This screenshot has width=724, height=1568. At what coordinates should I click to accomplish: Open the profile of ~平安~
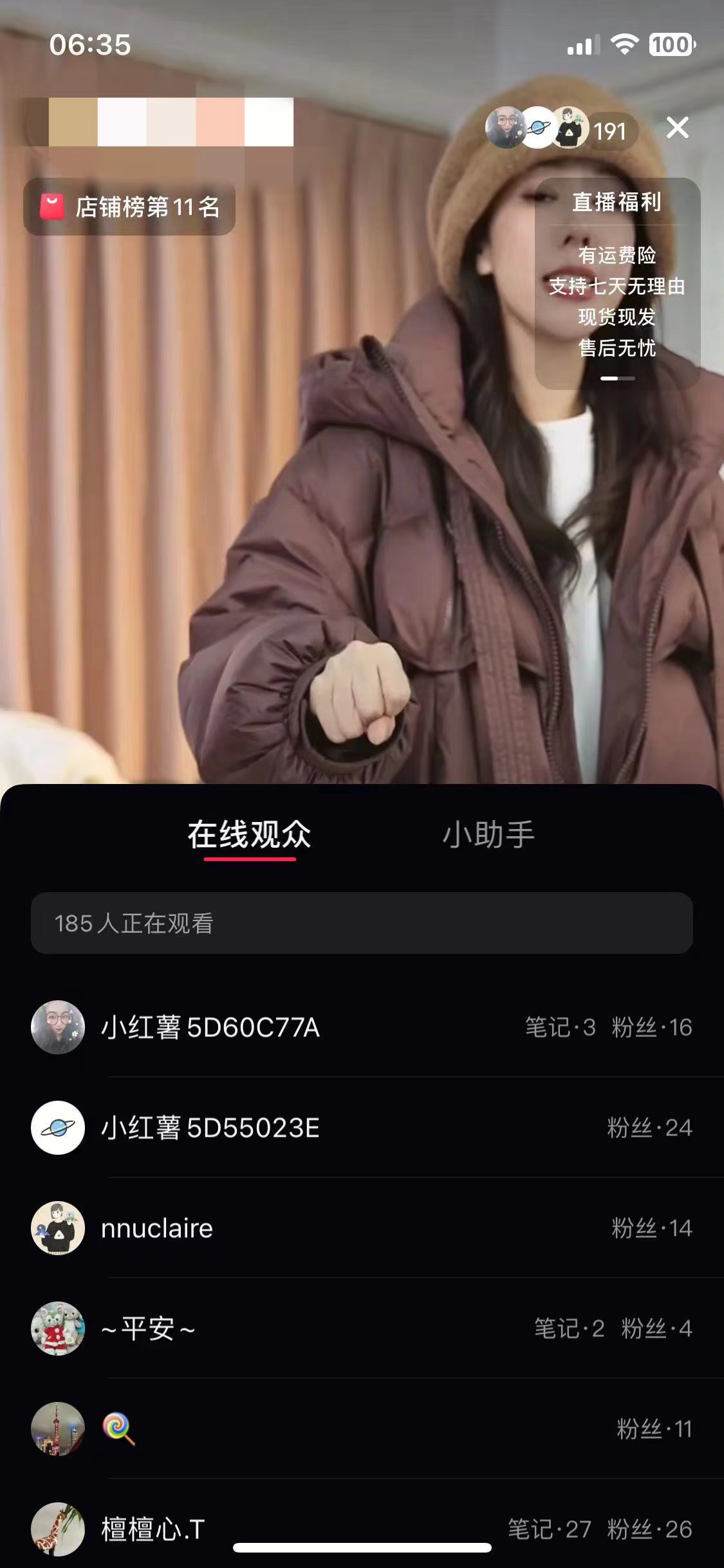click(x=148, y=1329)
